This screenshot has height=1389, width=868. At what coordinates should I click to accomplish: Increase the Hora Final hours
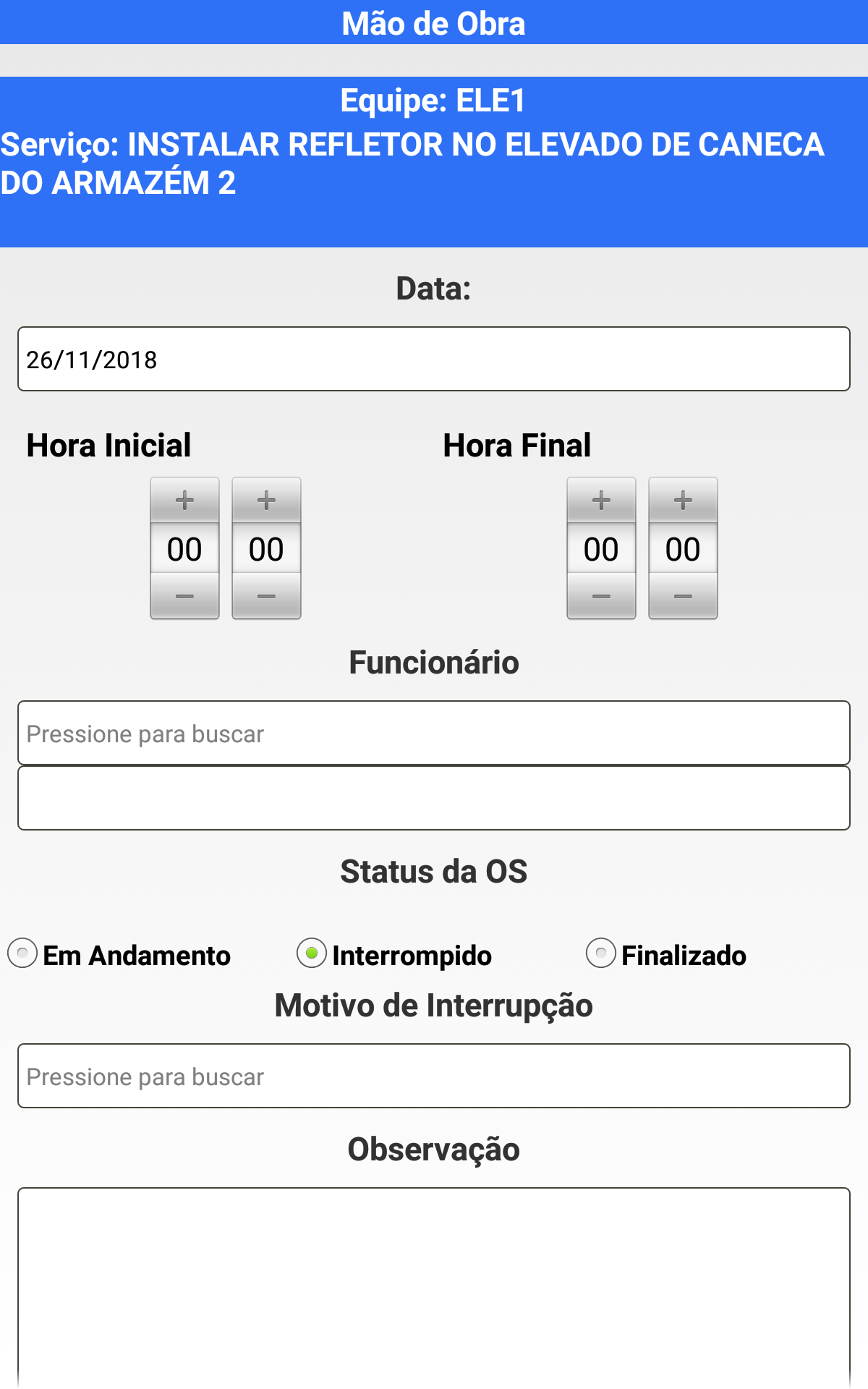point(601,500)
